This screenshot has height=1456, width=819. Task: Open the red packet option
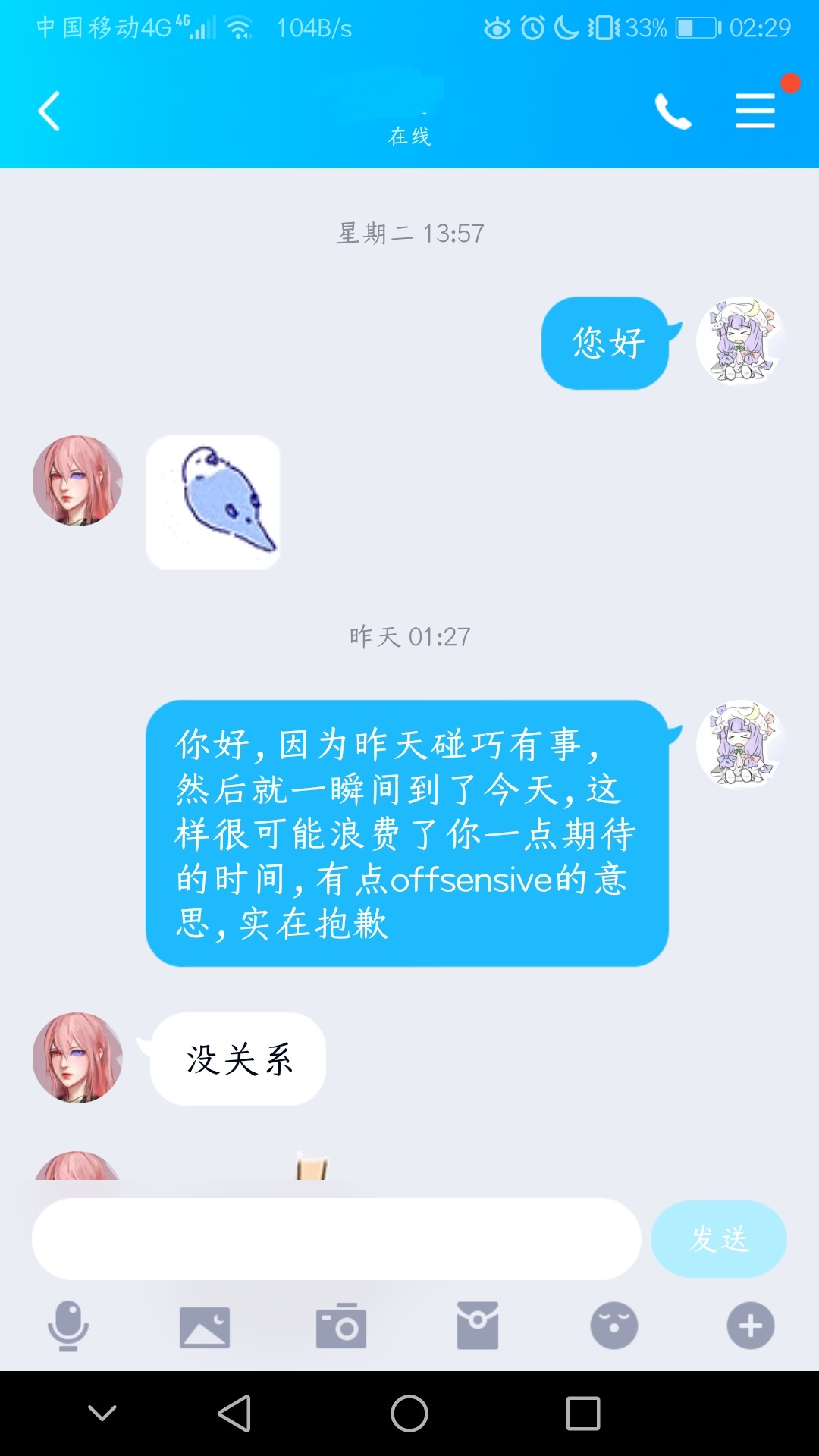pyautogui.click(x=478, y=1326)
